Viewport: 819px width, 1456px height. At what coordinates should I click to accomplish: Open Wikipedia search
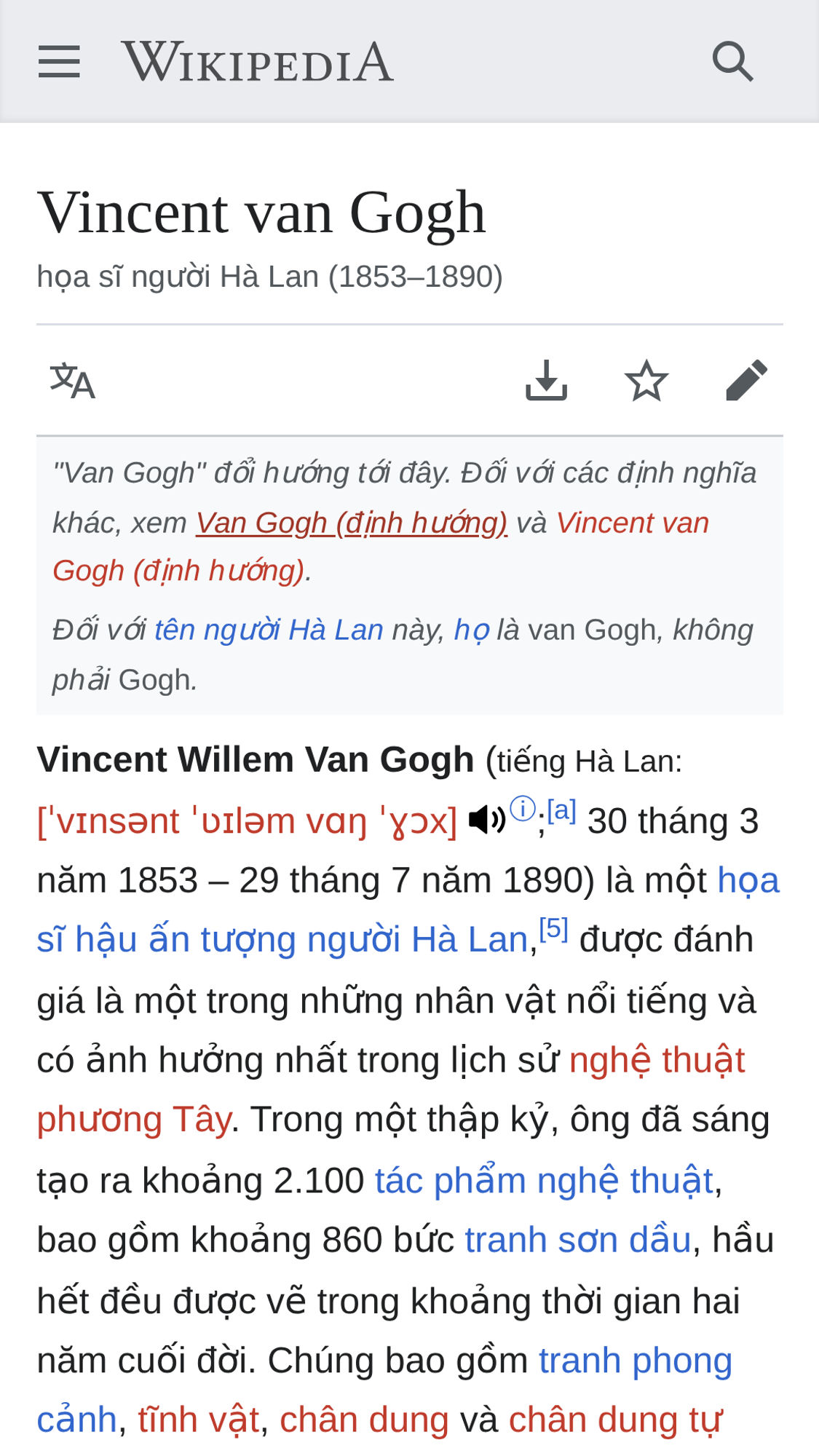pyautogui.click(x=732, y=61)
